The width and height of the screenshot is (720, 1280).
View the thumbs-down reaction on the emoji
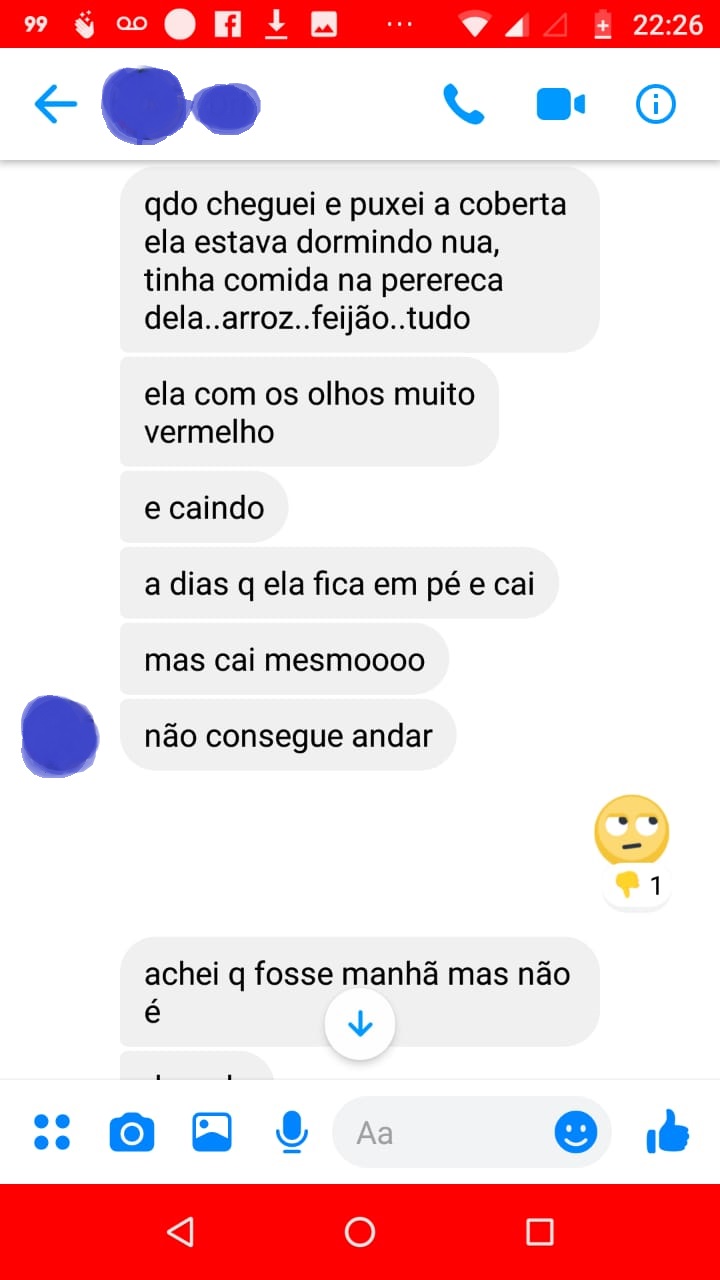pyautogui.click(x=637, y=886)
